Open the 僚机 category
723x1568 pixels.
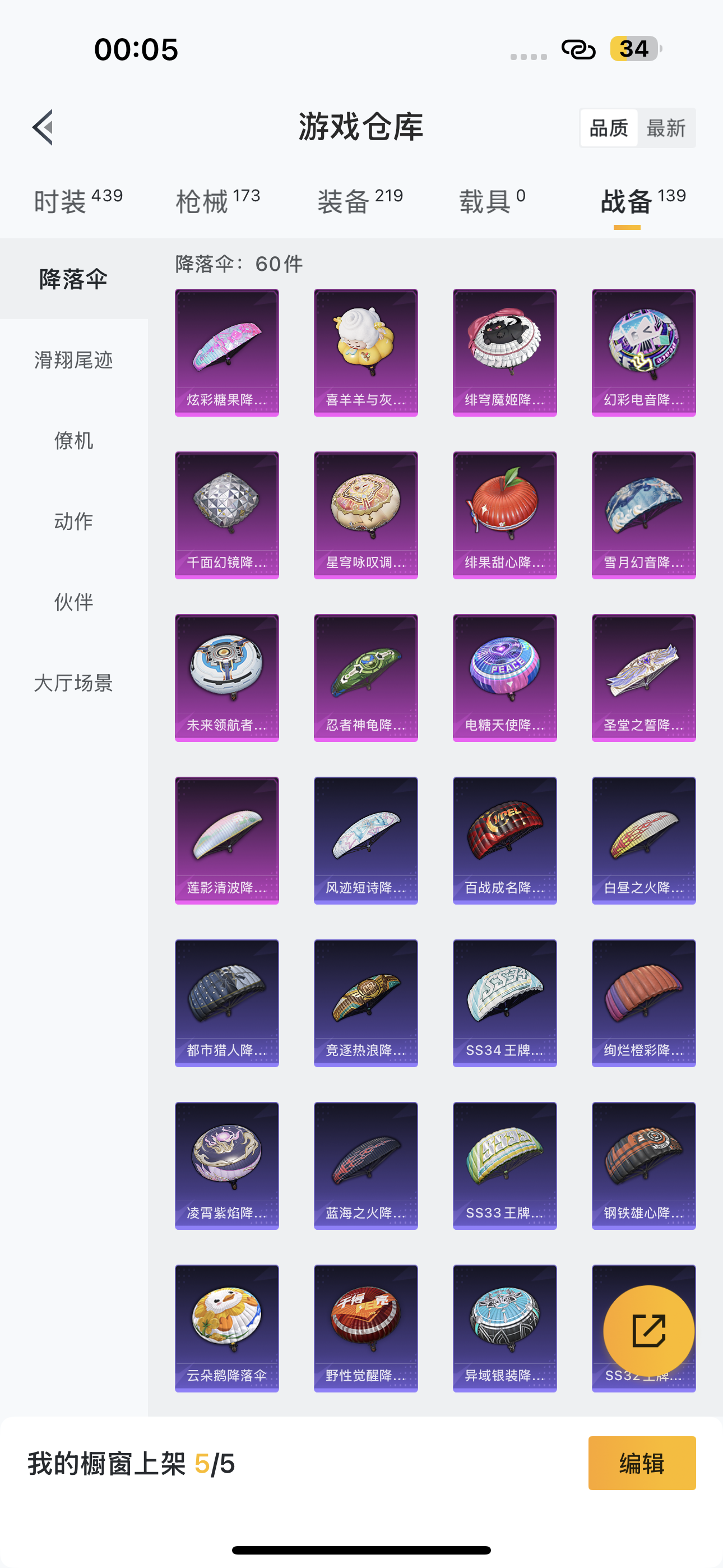pos(73,441)
